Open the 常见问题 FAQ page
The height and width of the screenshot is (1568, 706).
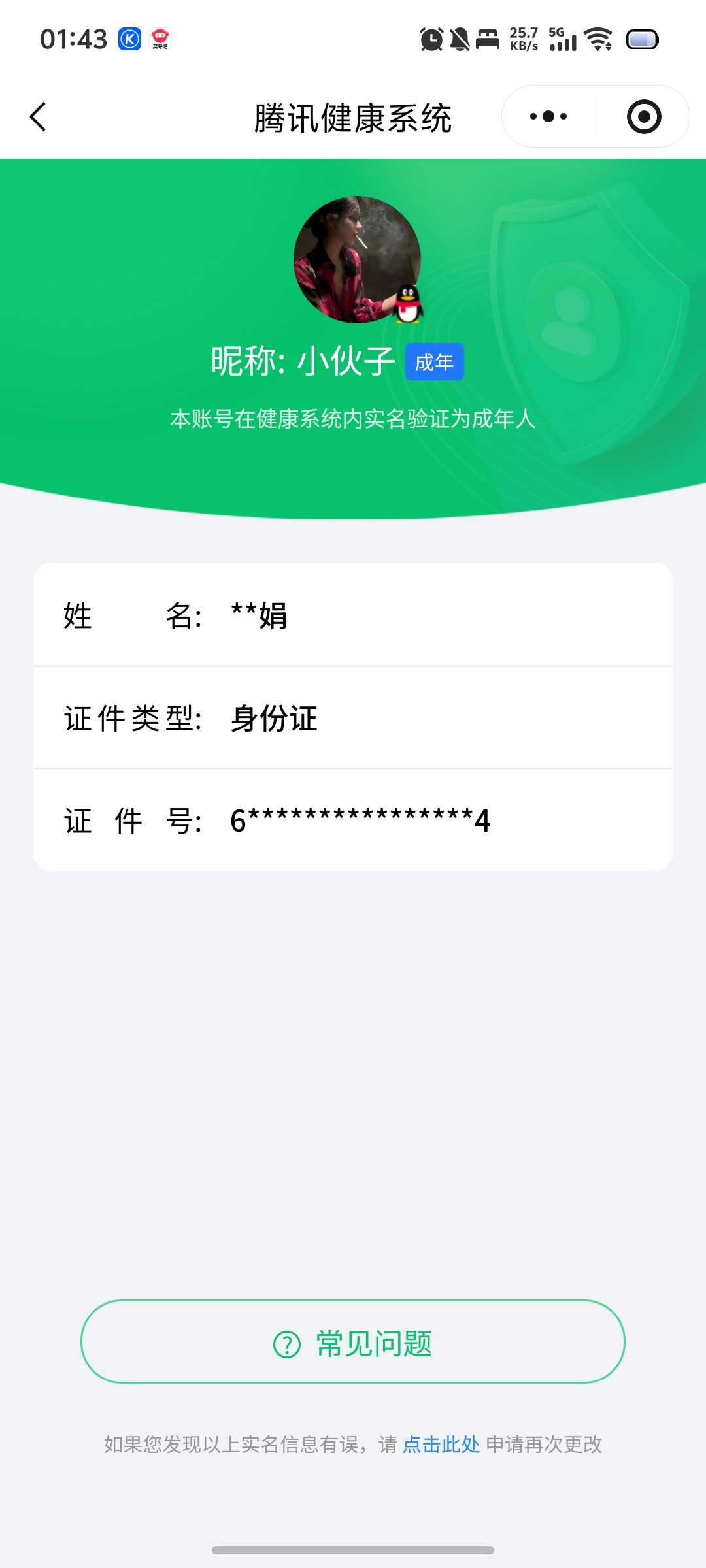pos(353,1346)
